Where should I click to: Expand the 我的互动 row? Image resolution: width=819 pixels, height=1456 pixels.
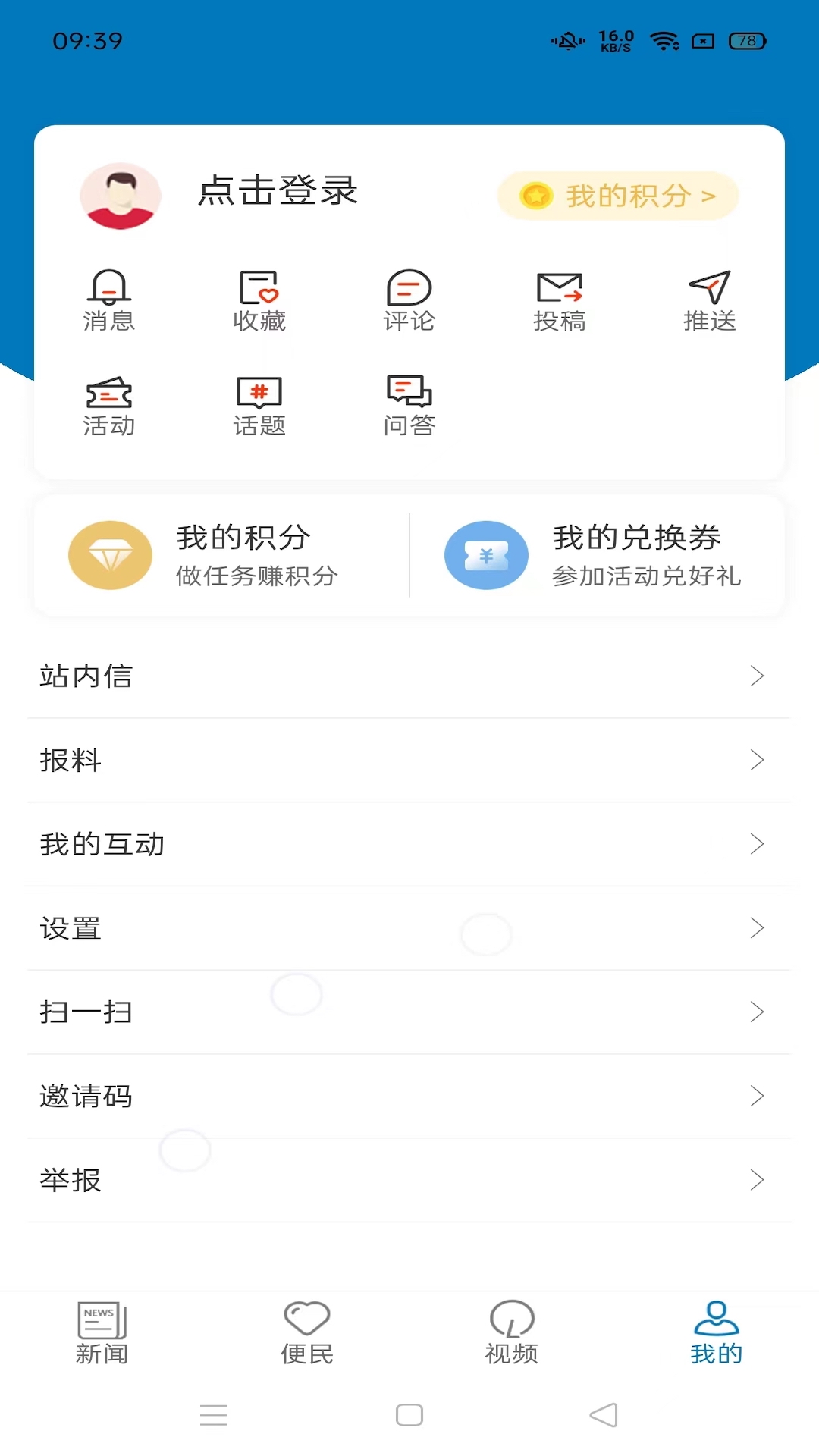[x=409, y=843]
